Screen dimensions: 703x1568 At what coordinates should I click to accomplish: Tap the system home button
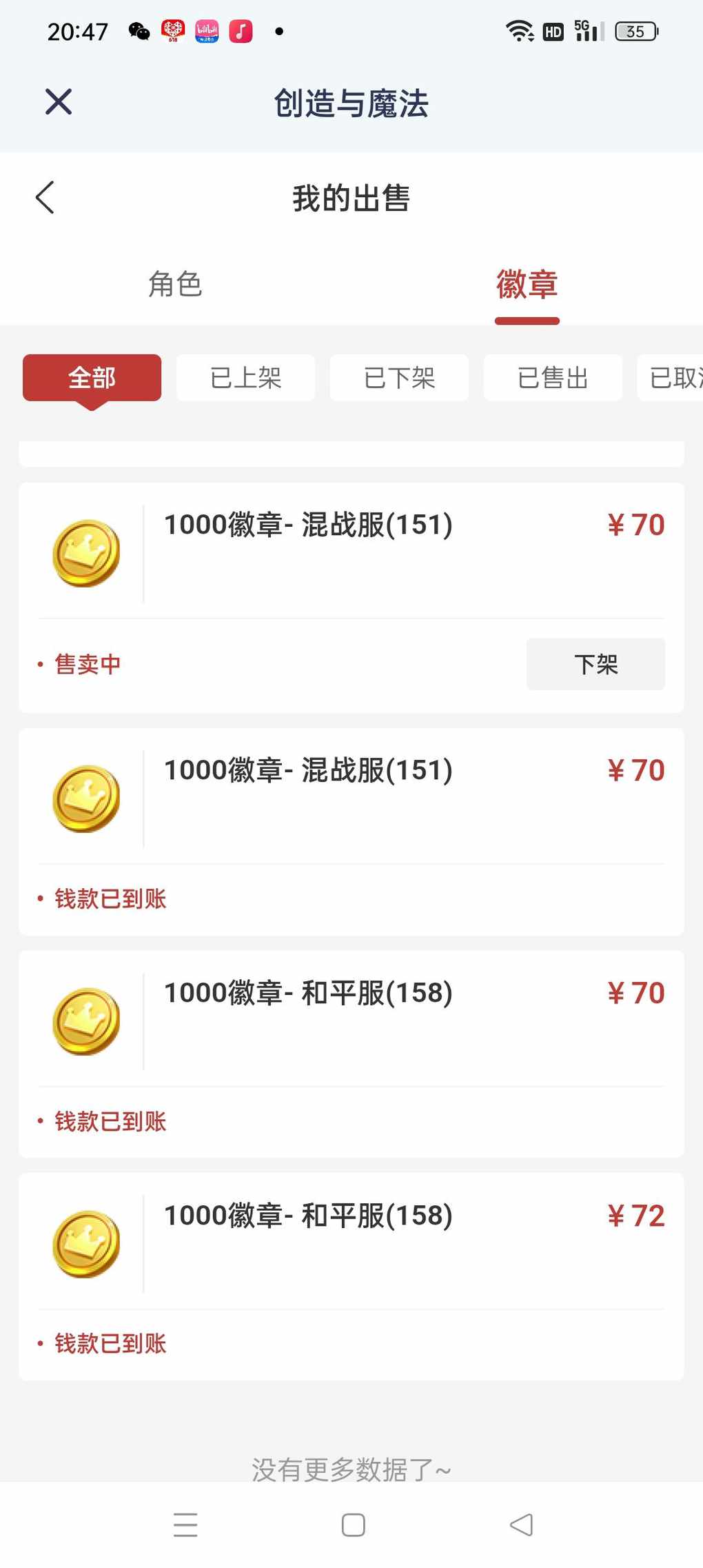click(353, 1525)
